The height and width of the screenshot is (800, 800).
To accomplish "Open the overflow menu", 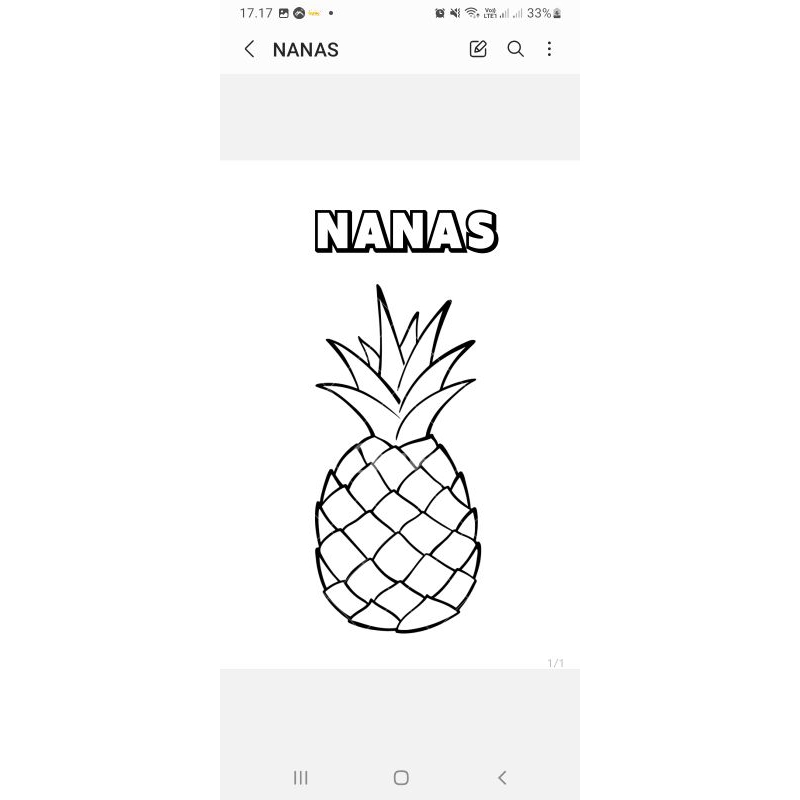I will [549, 49].
